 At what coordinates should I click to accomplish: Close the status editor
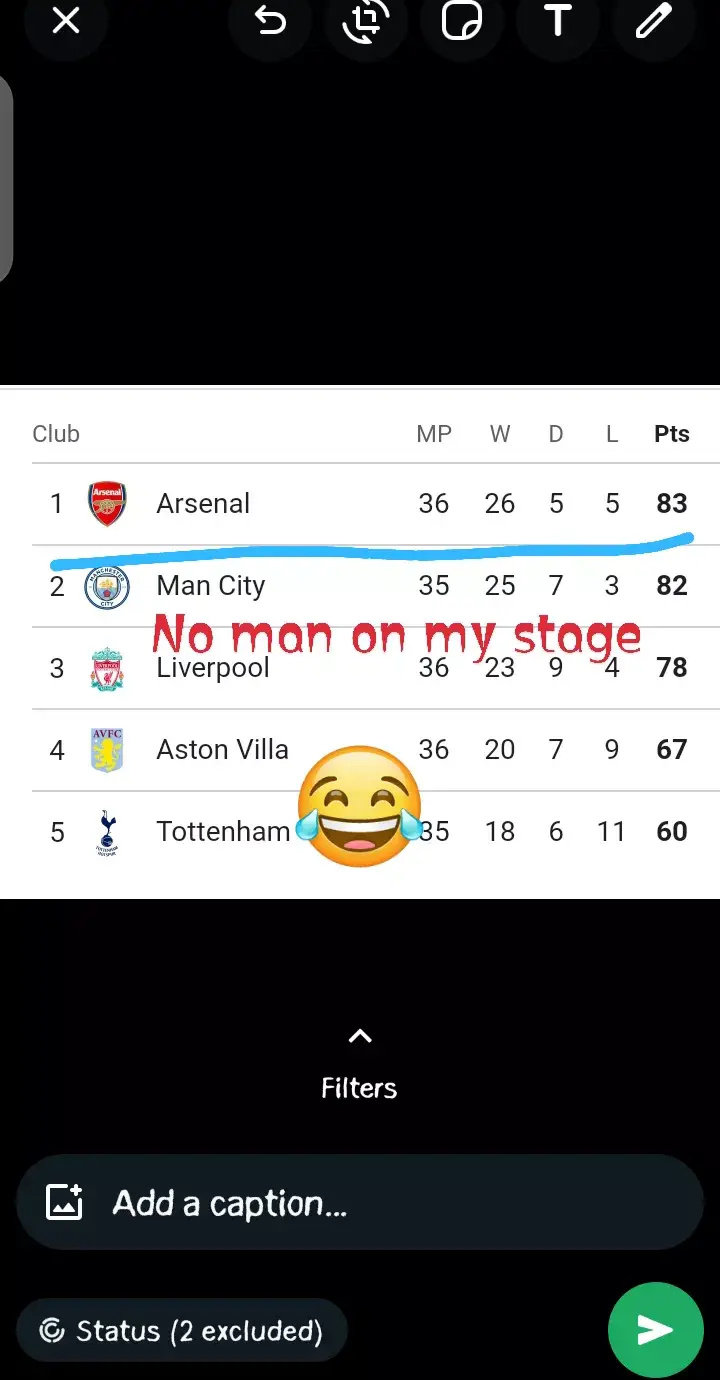[x=66, y=20]
